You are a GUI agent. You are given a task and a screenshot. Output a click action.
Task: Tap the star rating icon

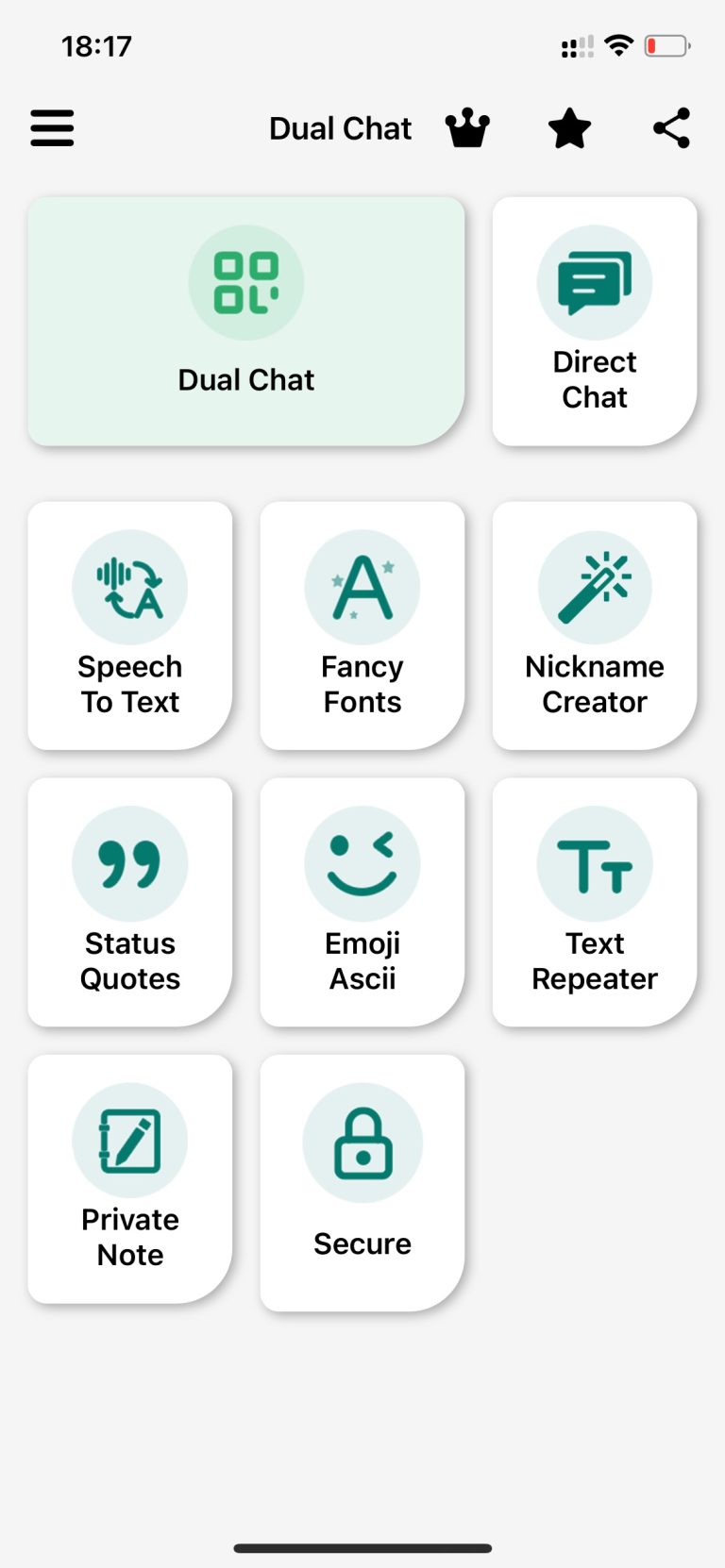point(569,127)
